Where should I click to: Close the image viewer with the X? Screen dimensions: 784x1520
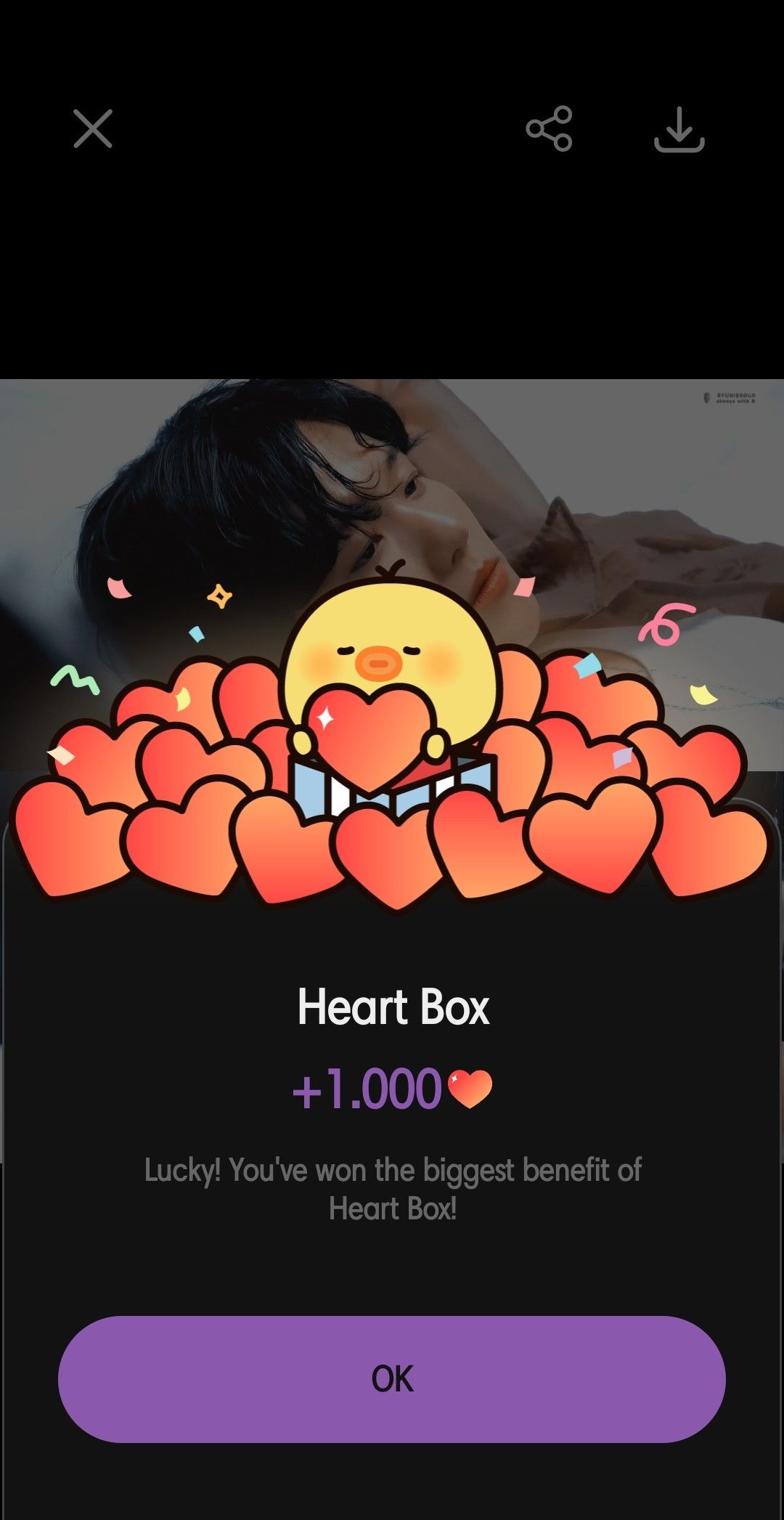pos(93,129)
